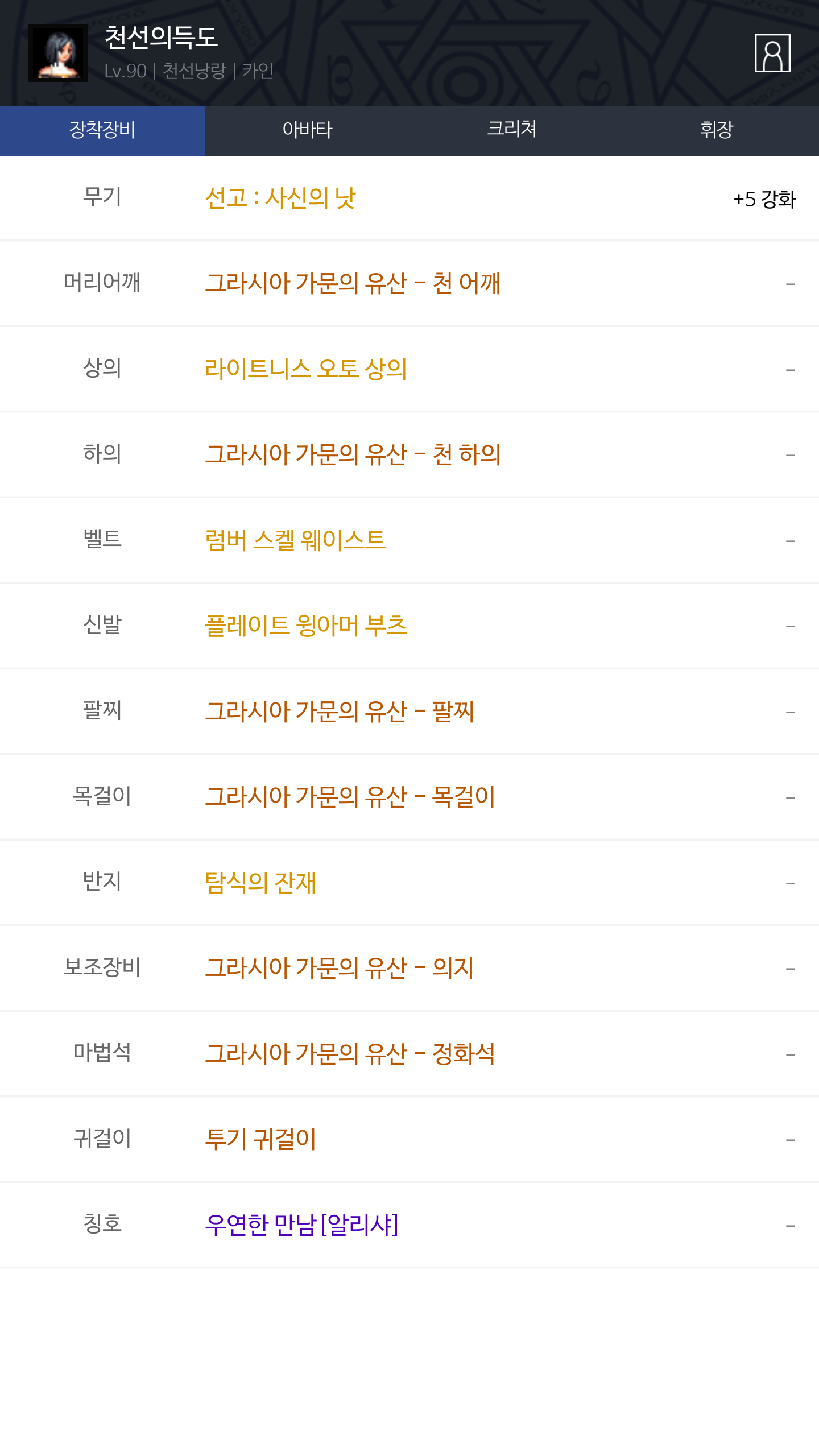Viewport: 819px width, 1456px height.
Task: Open the character profile icon
Action: pyautogui.click(x=772, y=53)
